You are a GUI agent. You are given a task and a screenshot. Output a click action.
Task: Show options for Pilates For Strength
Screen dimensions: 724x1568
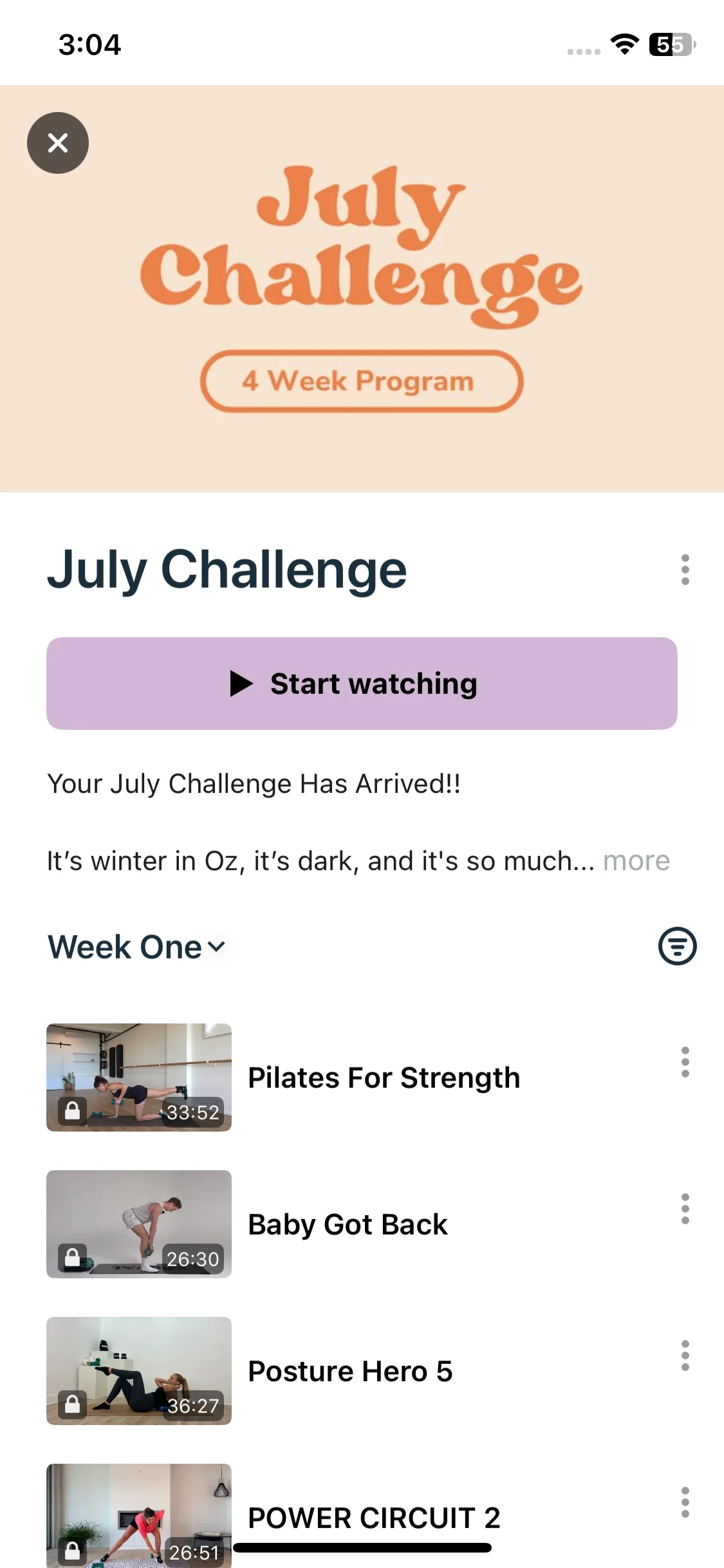click(685, 1062)
